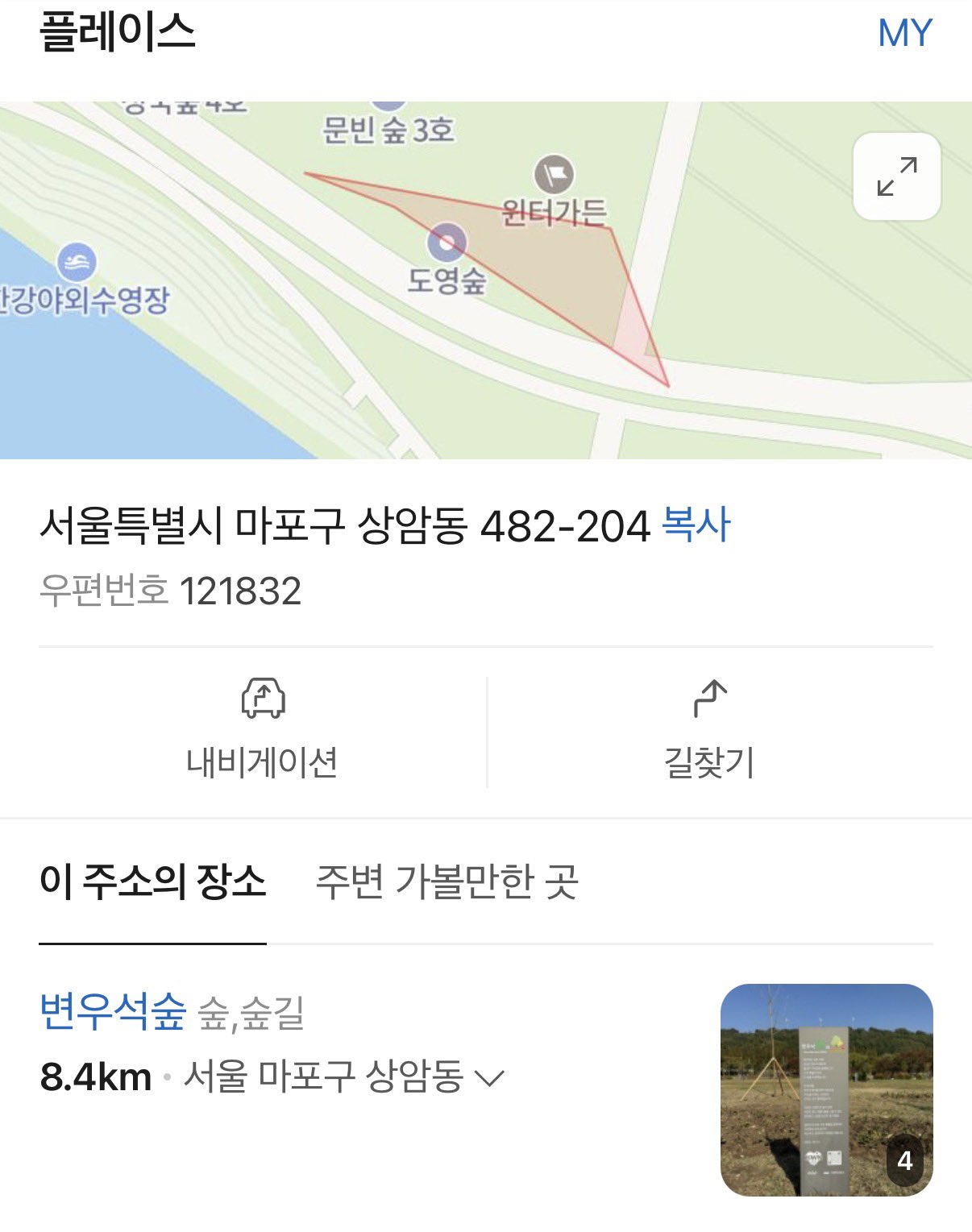Viewport: 972px width, 1232px height.
Task: Expand the 서울 마포구 상암동 address chevron
Action: 490,1077
